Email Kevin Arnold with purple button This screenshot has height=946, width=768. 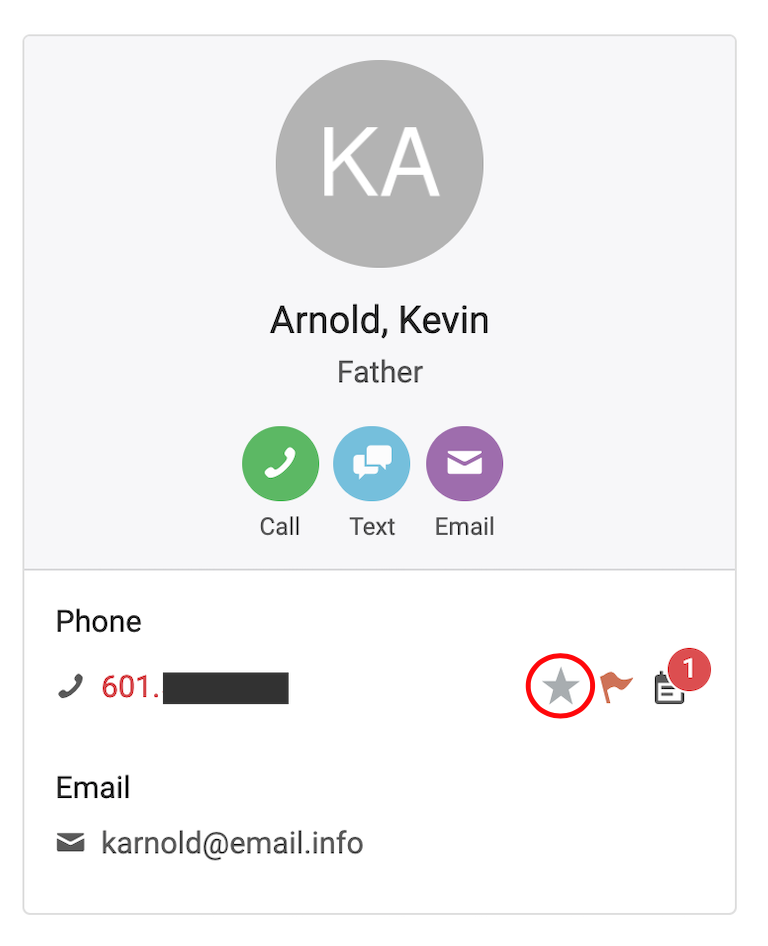465,464
